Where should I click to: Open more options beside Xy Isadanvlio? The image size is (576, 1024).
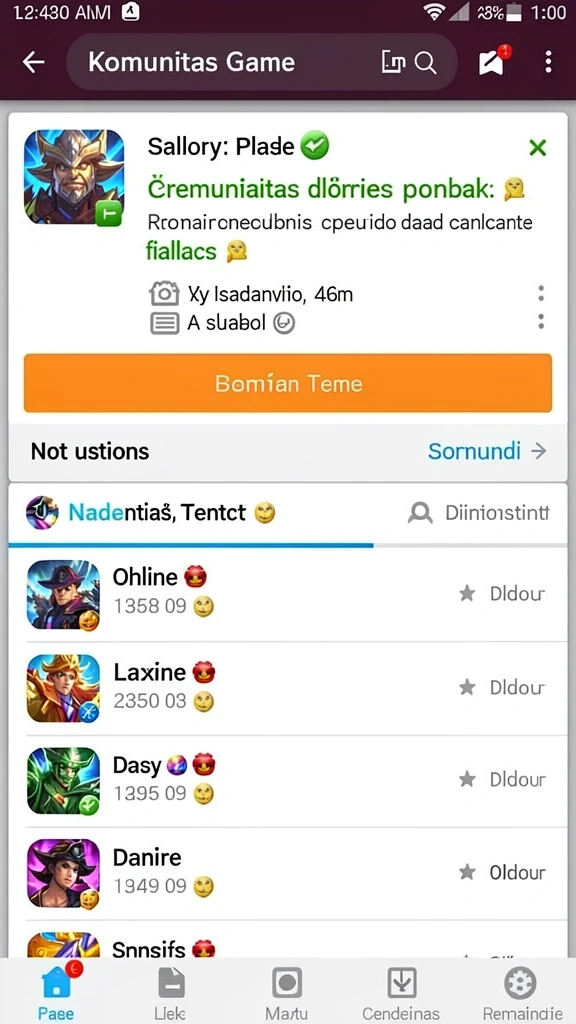coord(541,293)
